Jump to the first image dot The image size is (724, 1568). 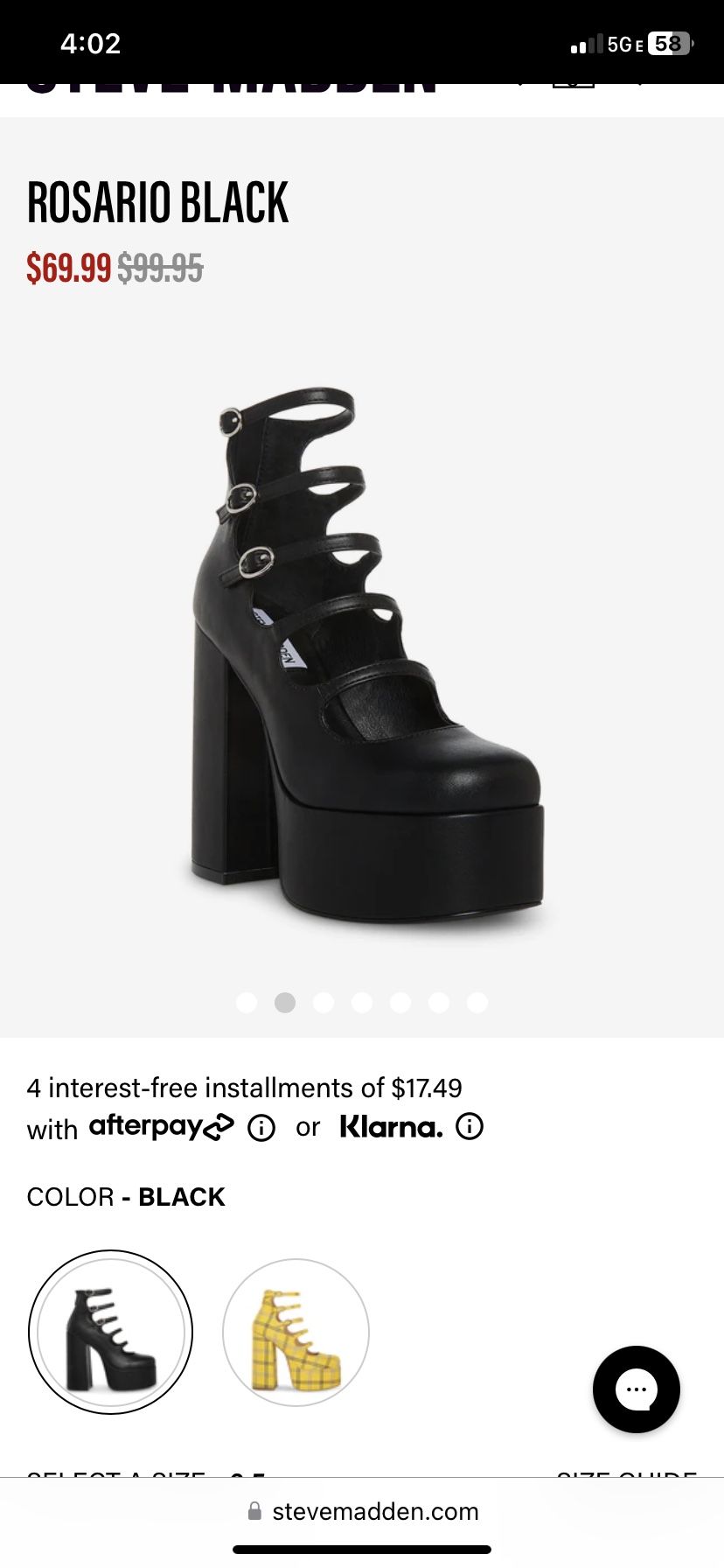(247, 1002)
